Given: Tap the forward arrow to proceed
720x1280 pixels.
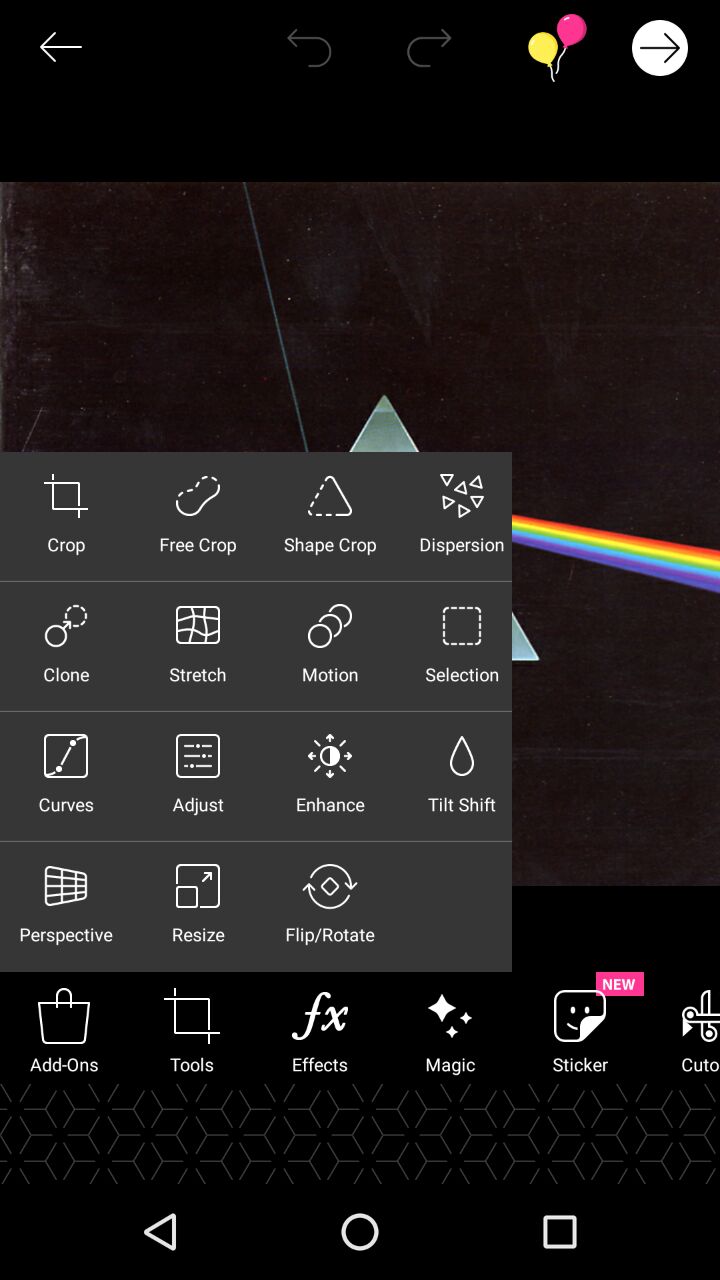Looking at the screenshot, I should coord(659,47).
